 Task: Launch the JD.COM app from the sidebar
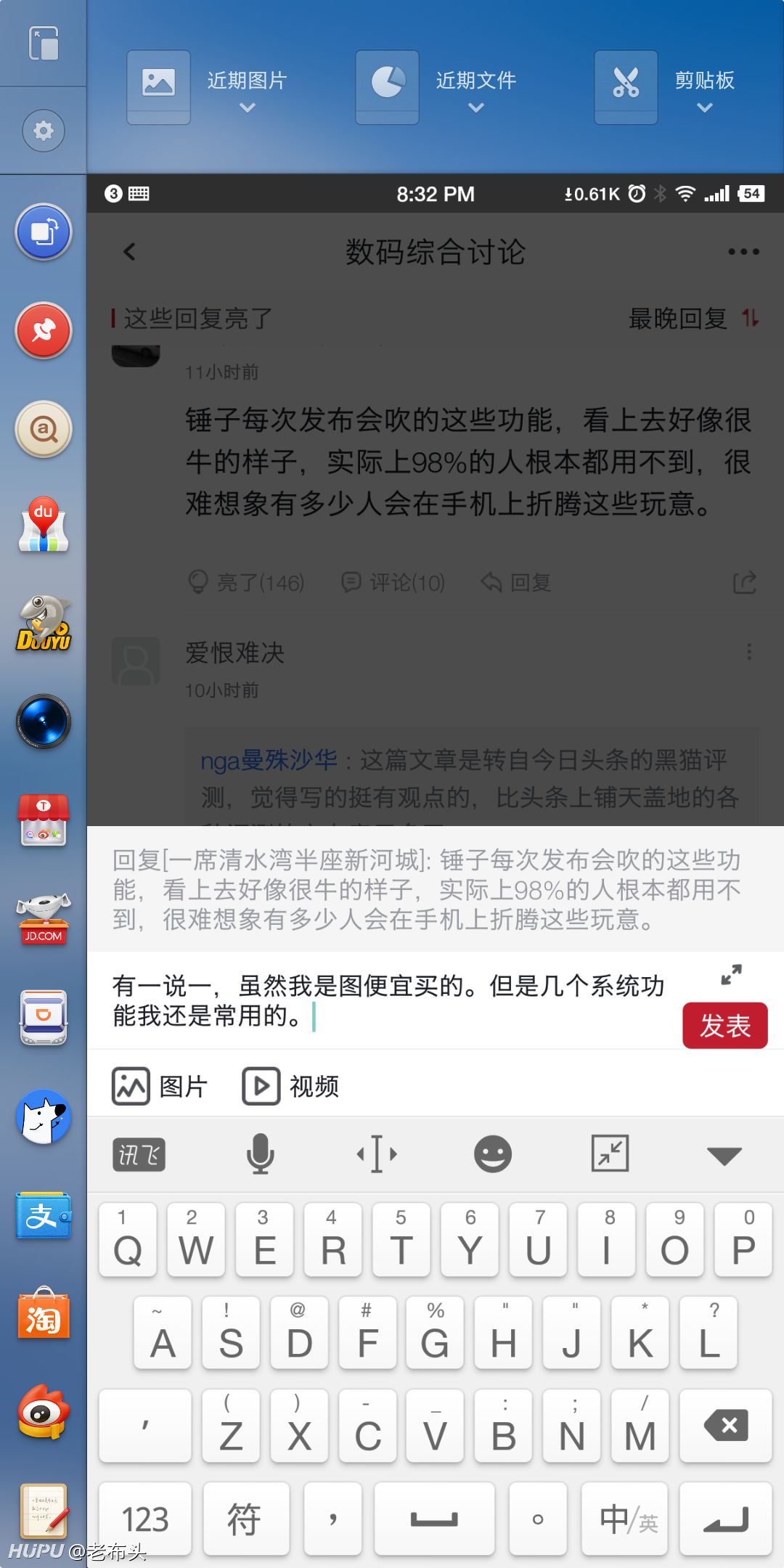(x=44, y=919)
